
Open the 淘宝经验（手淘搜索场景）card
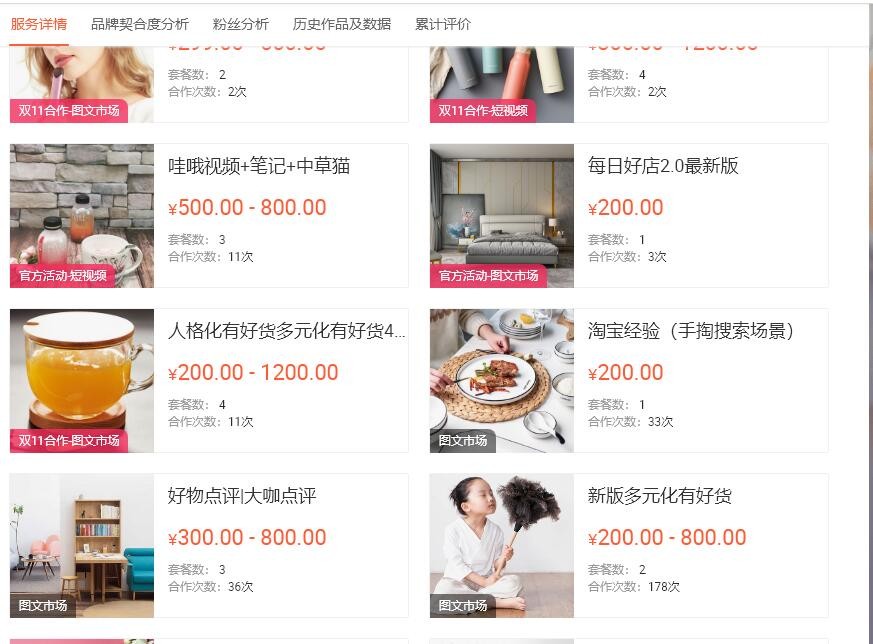click(x=691, y=332)
